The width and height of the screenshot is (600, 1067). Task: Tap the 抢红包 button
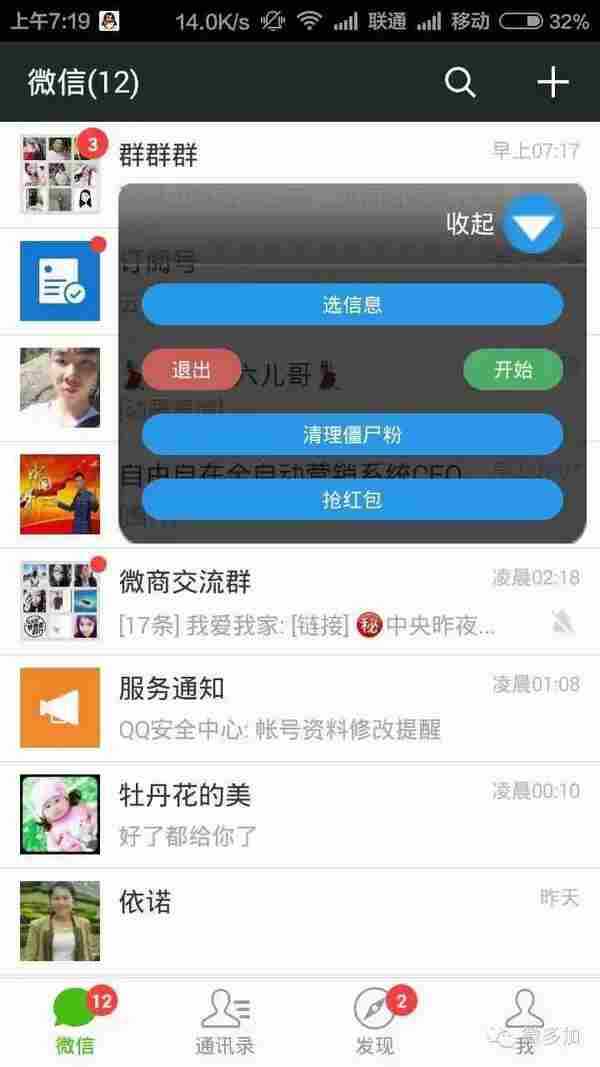pos(352,499)
